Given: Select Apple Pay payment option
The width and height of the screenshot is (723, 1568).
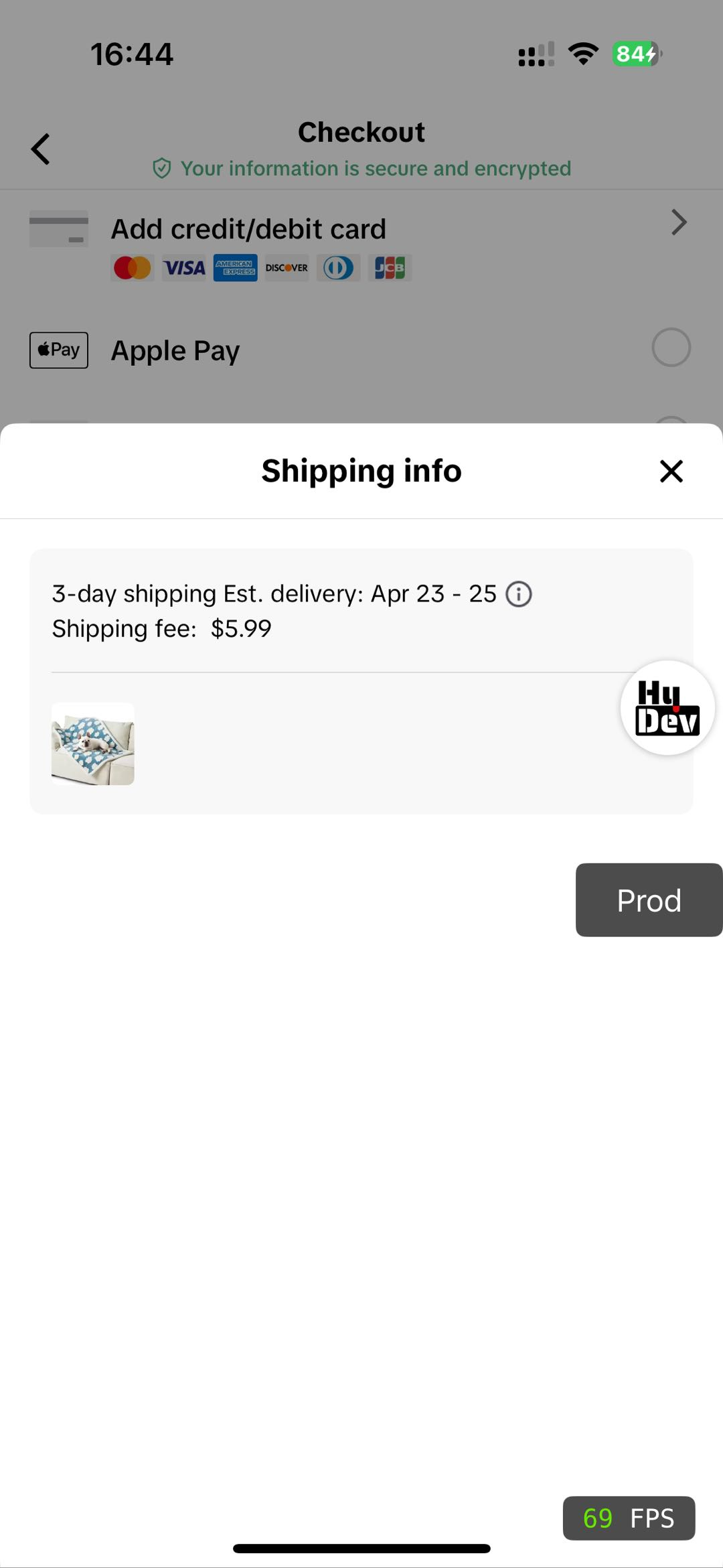Looking at the screenshot, I should click(x=671, y=348).
